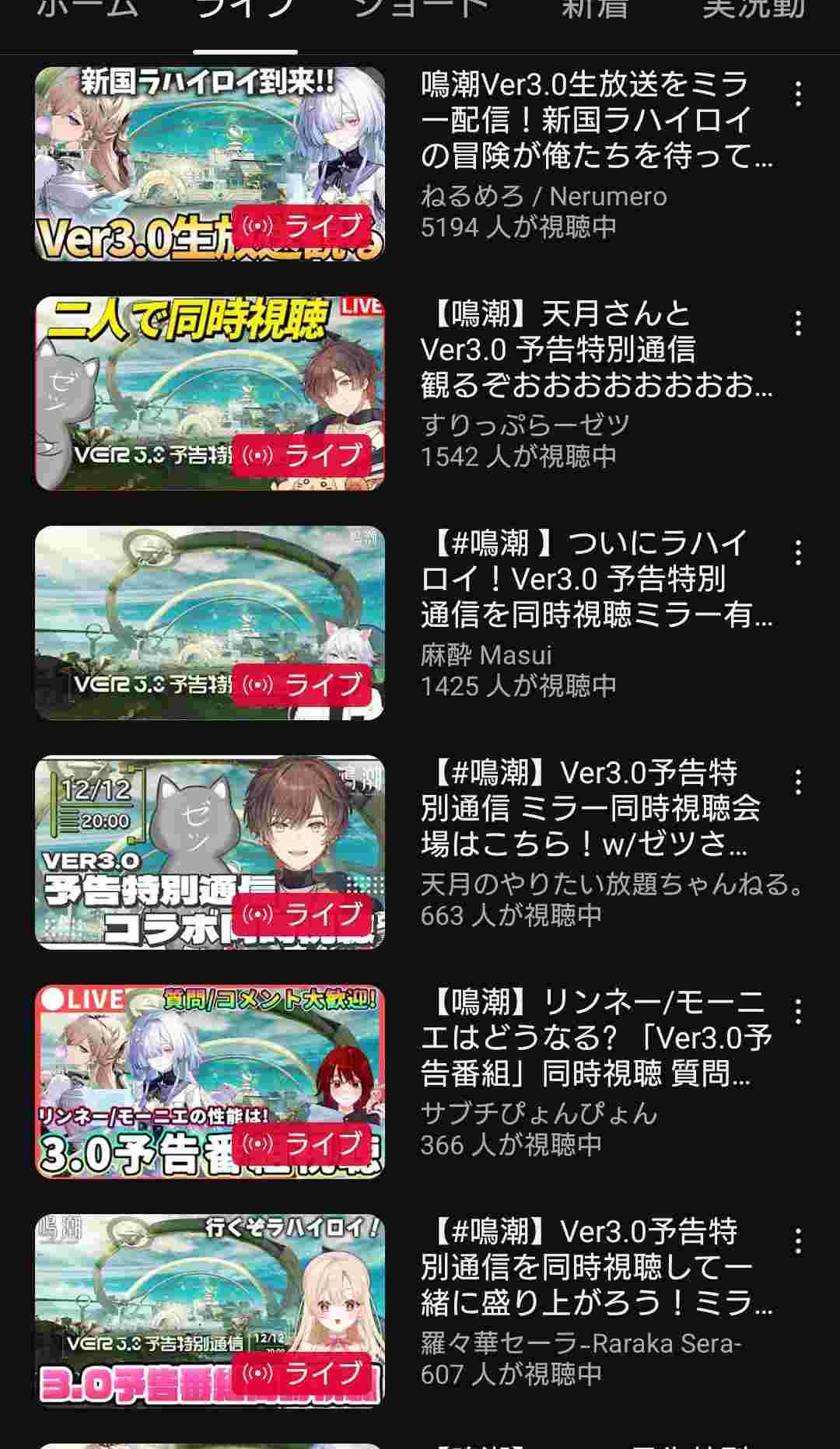Play 天月のやりたい放題ちゃんねる live stream
The height and width of the screenshot is (1449, 840).
point(210,852)
